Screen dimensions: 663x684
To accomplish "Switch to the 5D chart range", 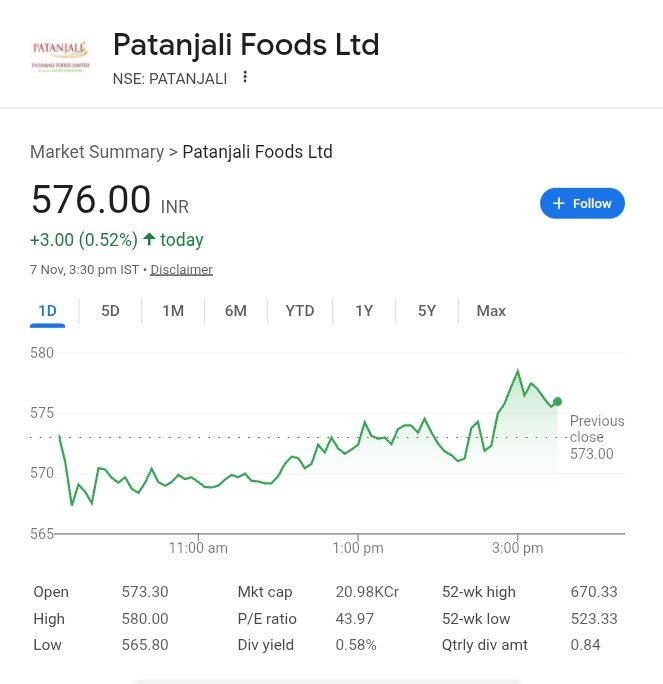I will coord(110,311).
